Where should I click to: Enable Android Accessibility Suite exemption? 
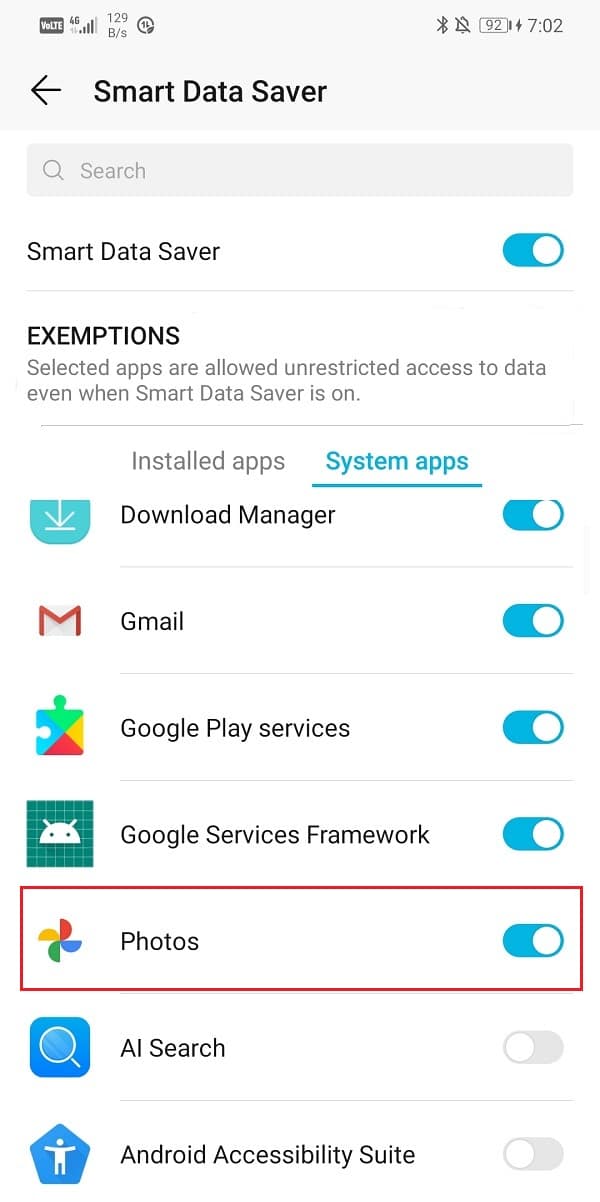click(533, 1155)
